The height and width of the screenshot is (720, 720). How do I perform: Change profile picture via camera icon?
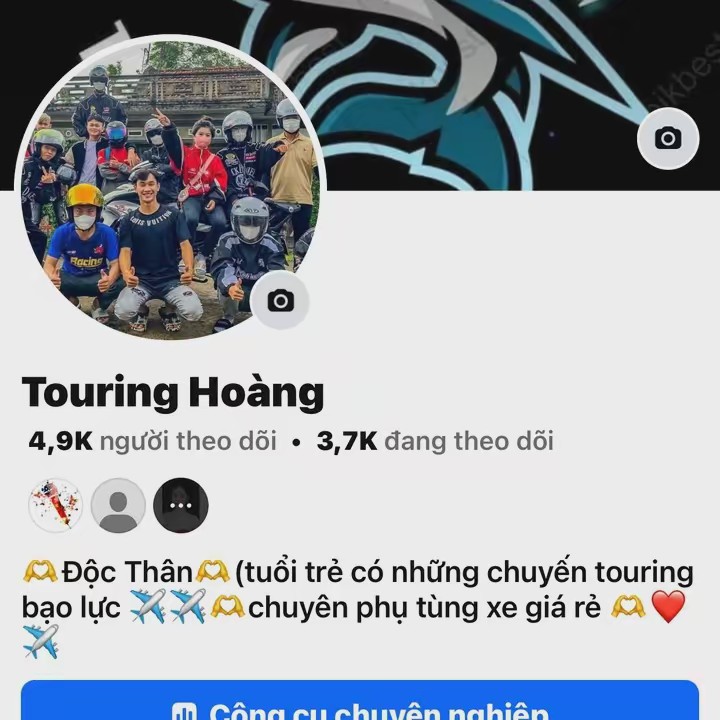point(281,300)
